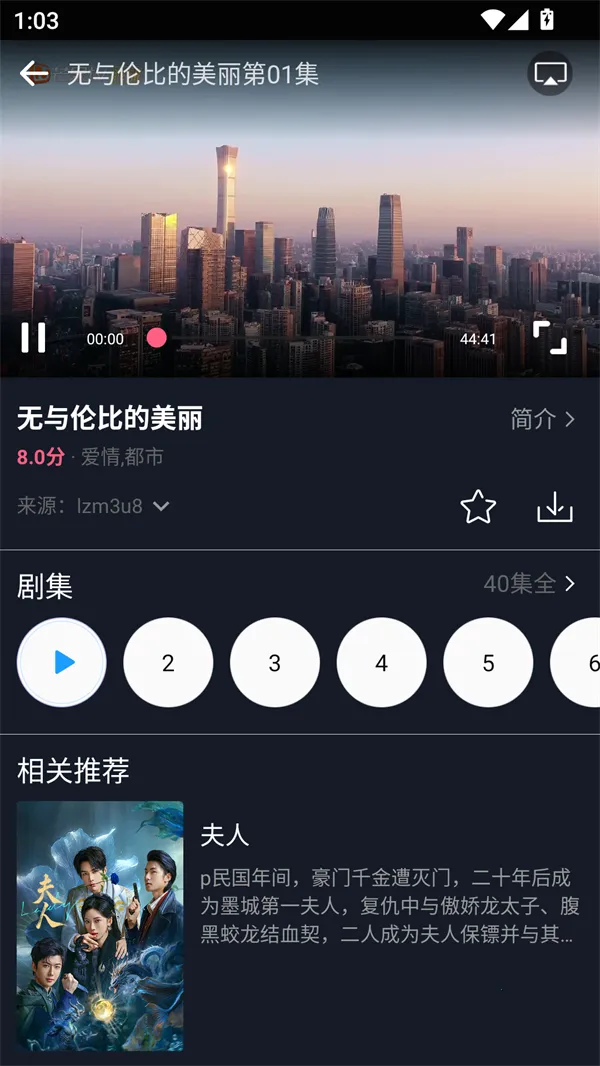Play episode 3
This screenshot has width=600, height=1066.
point(275,662)
